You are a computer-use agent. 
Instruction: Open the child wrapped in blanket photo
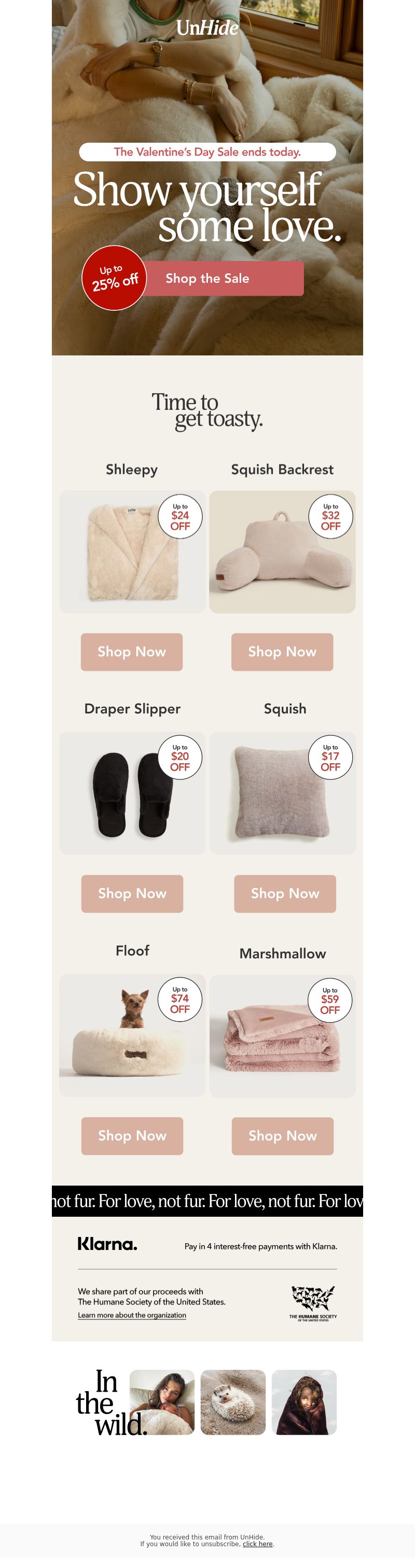click(x=303, y=1402)
